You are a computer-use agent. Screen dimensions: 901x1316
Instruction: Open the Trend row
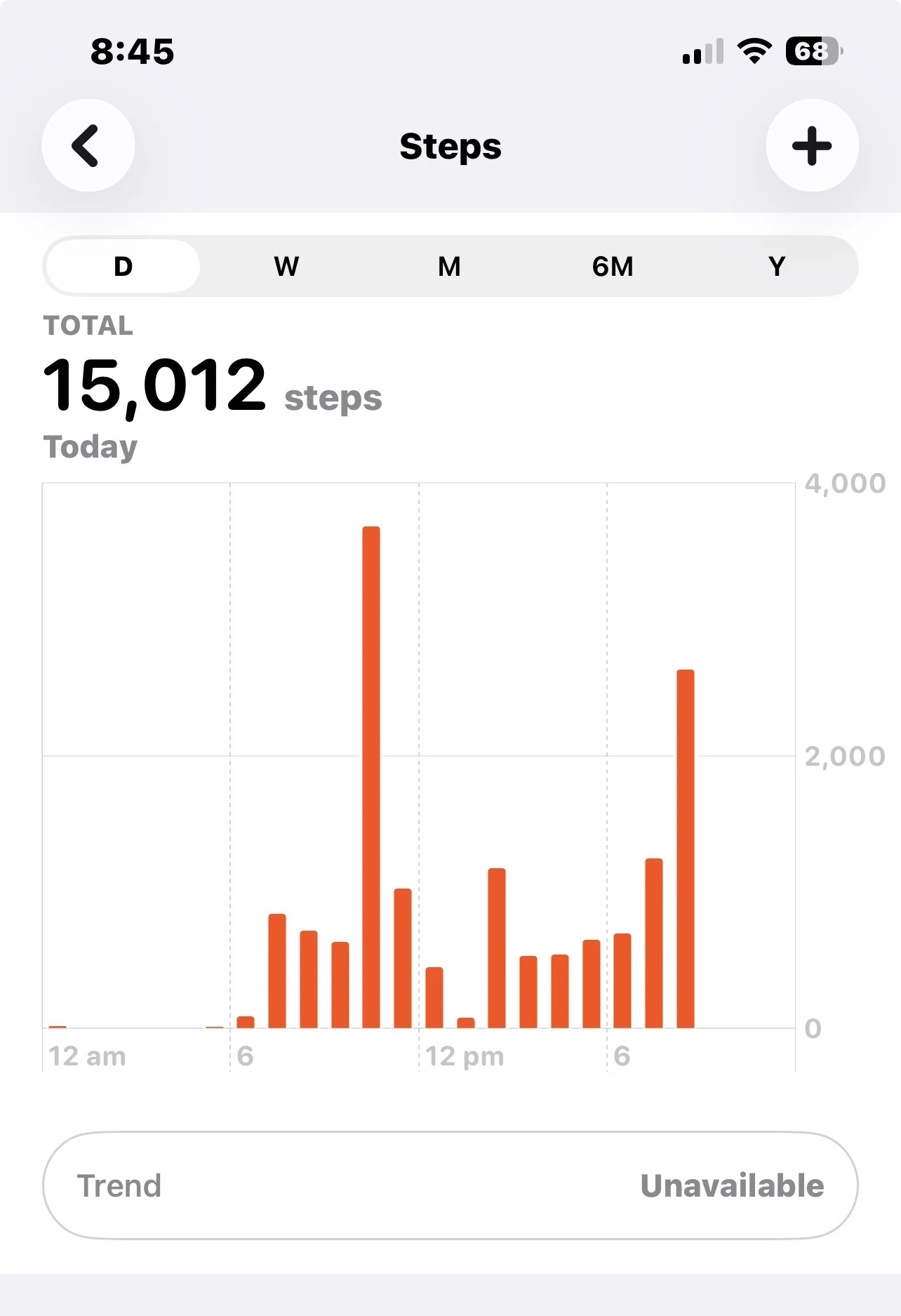[450, 1185]
